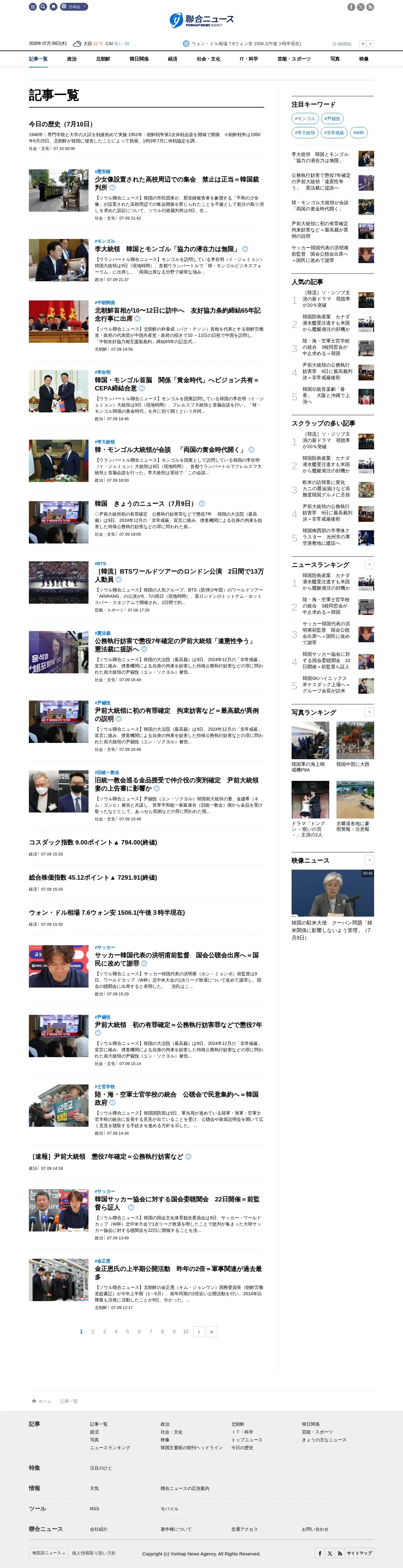This screenshot has width=403, height=1568.
Task: Open the #サッカー 洪明甫前監督 article
Action: pos(176,959)
